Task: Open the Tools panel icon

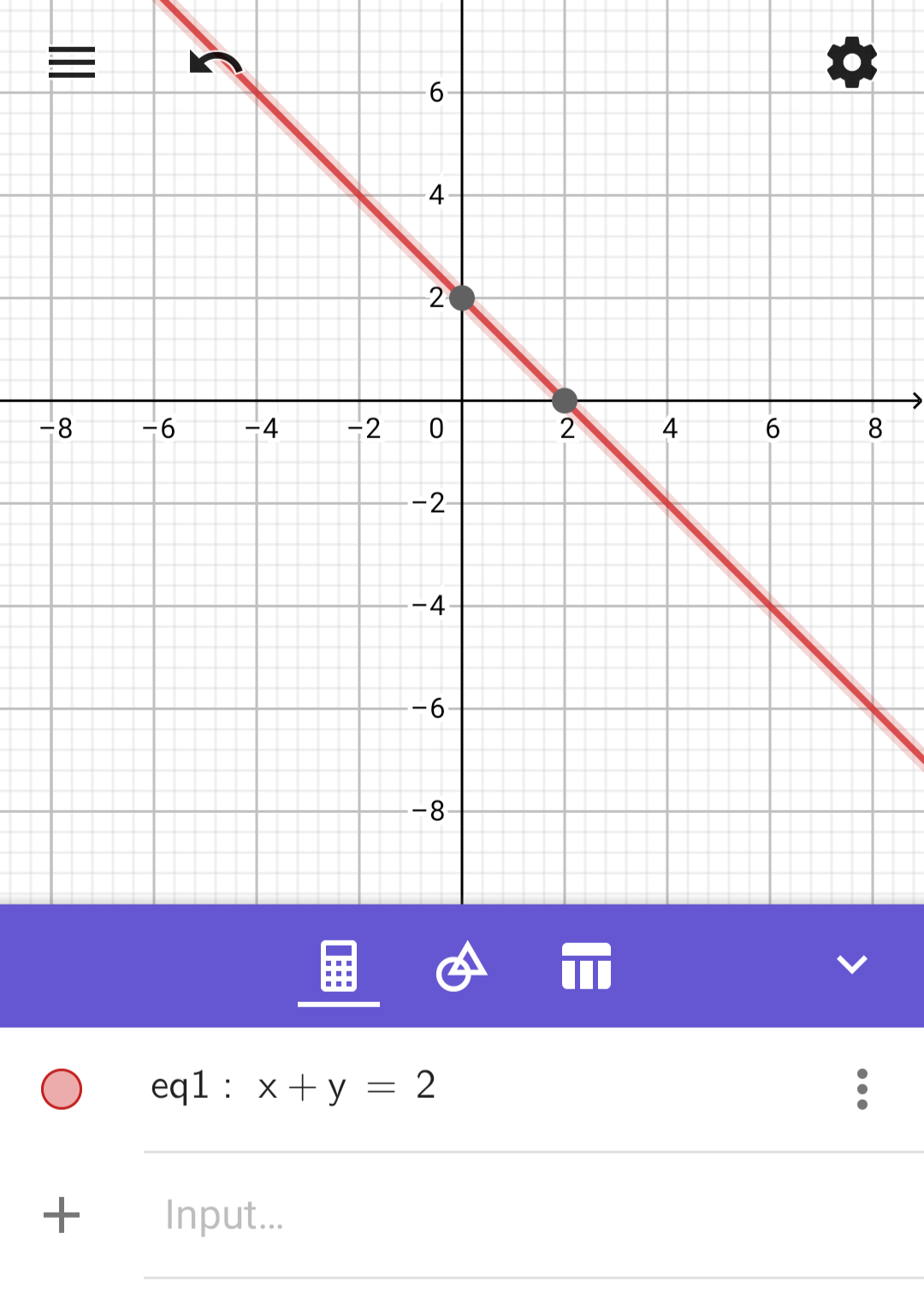Action: tap(462, 964)
